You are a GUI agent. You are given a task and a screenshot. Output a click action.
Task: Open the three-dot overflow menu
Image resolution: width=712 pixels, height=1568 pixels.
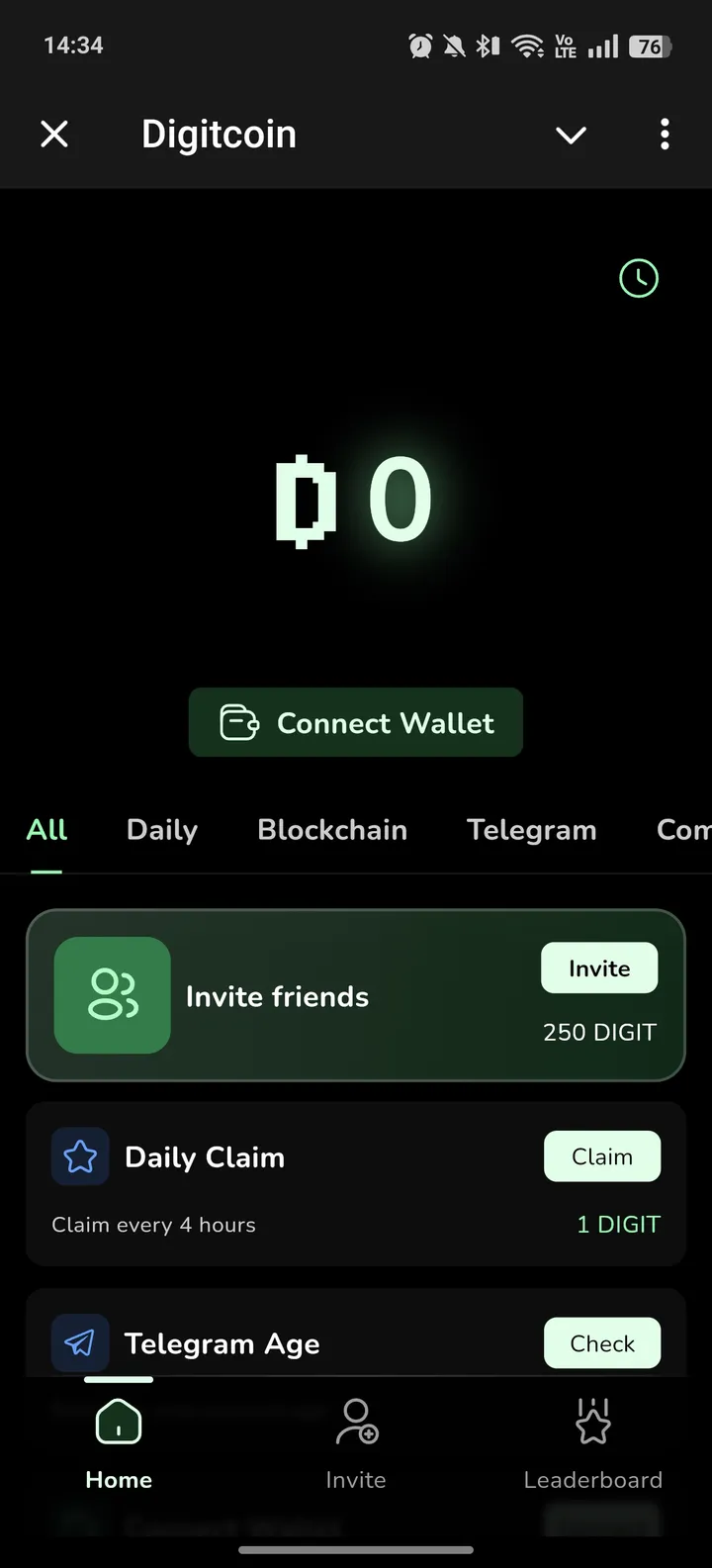(x=665, y=134)
